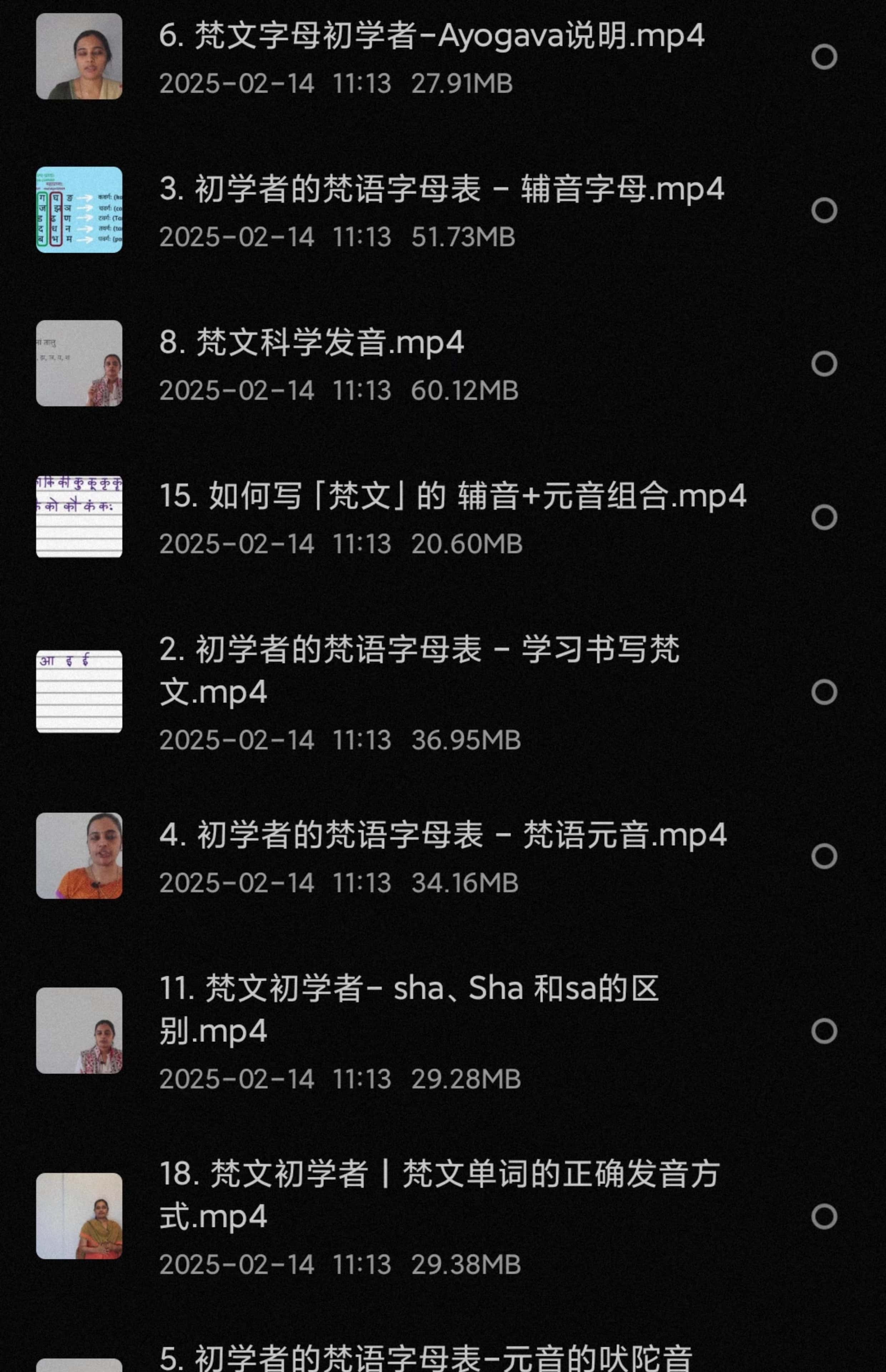Open 2. 初学者的梵语字母表 - 学习书写梵文.mp4

pos(419,670)
